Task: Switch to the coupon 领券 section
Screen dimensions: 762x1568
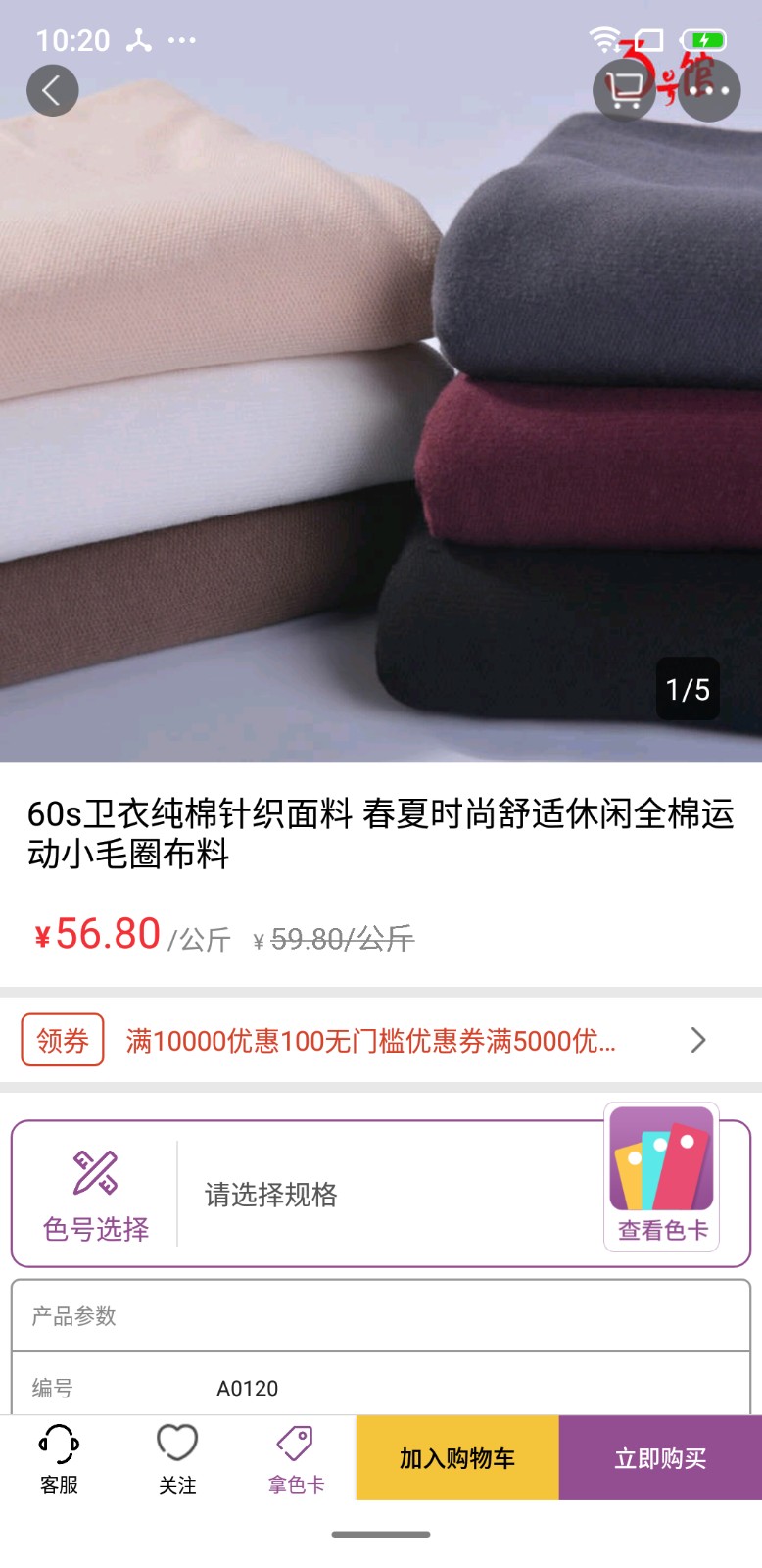Action: (63, 1039)
